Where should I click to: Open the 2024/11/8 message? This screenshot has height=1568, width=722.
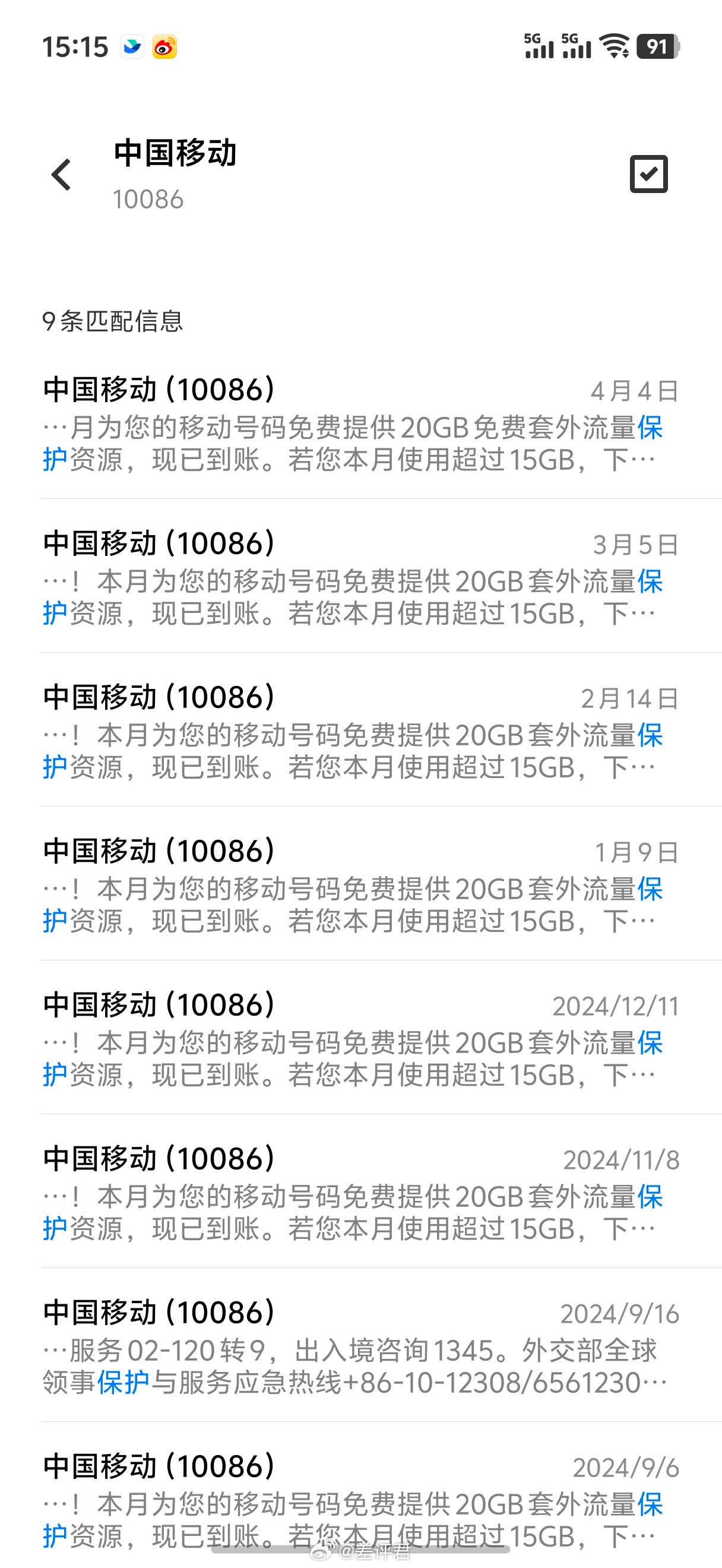click(360, 1192)
